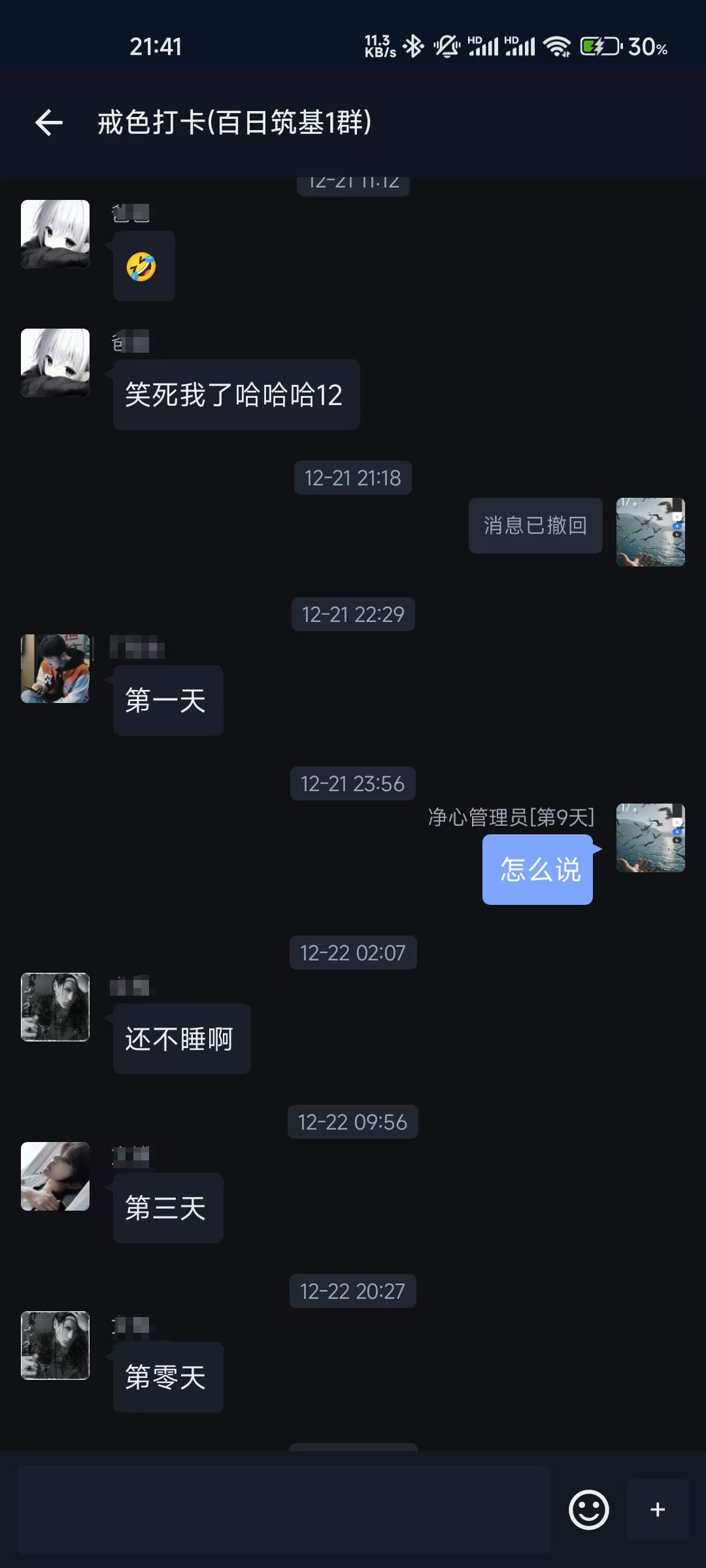This screenshot has width=706, height=1568.
Task: Open the attachment plus menu
Action: click(x=658, y=1510)
